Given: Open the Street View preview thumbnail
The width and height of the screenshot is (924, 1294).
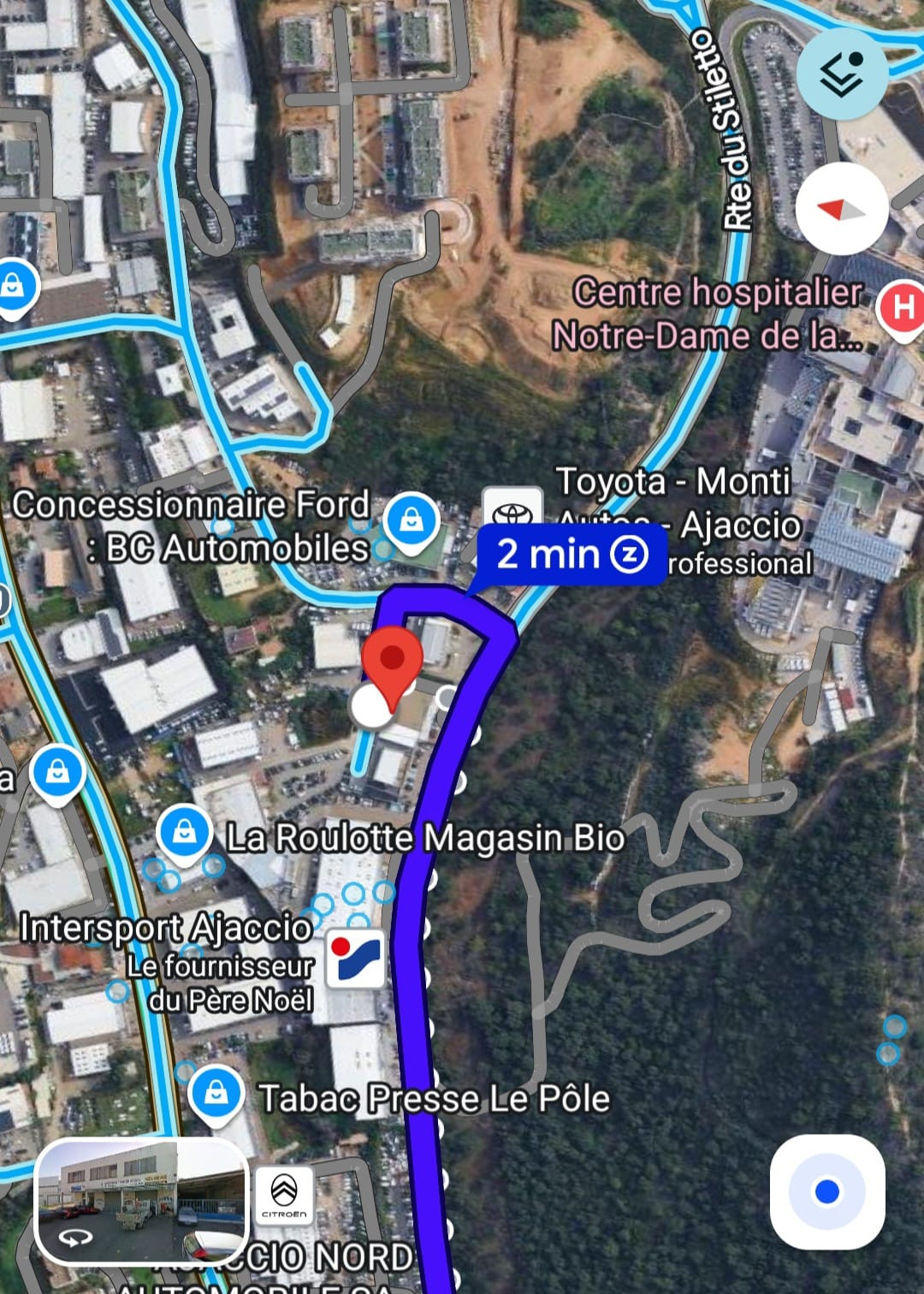Looking at the screenshot, I should click(x=142, y=1202).
